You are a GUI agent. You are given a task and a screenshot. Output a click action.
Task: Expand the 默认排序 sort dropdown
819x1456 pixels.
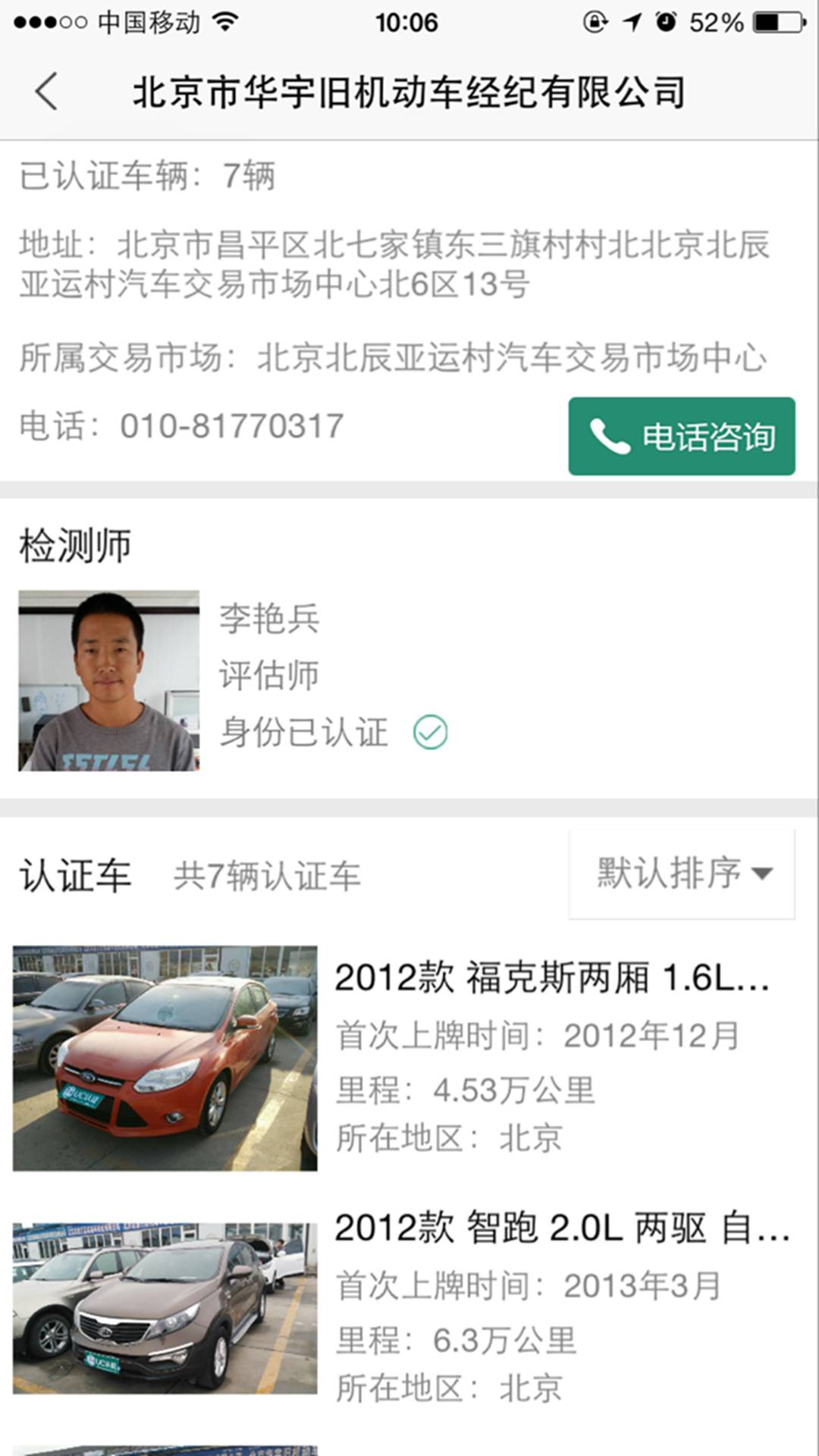pos(682,874)
